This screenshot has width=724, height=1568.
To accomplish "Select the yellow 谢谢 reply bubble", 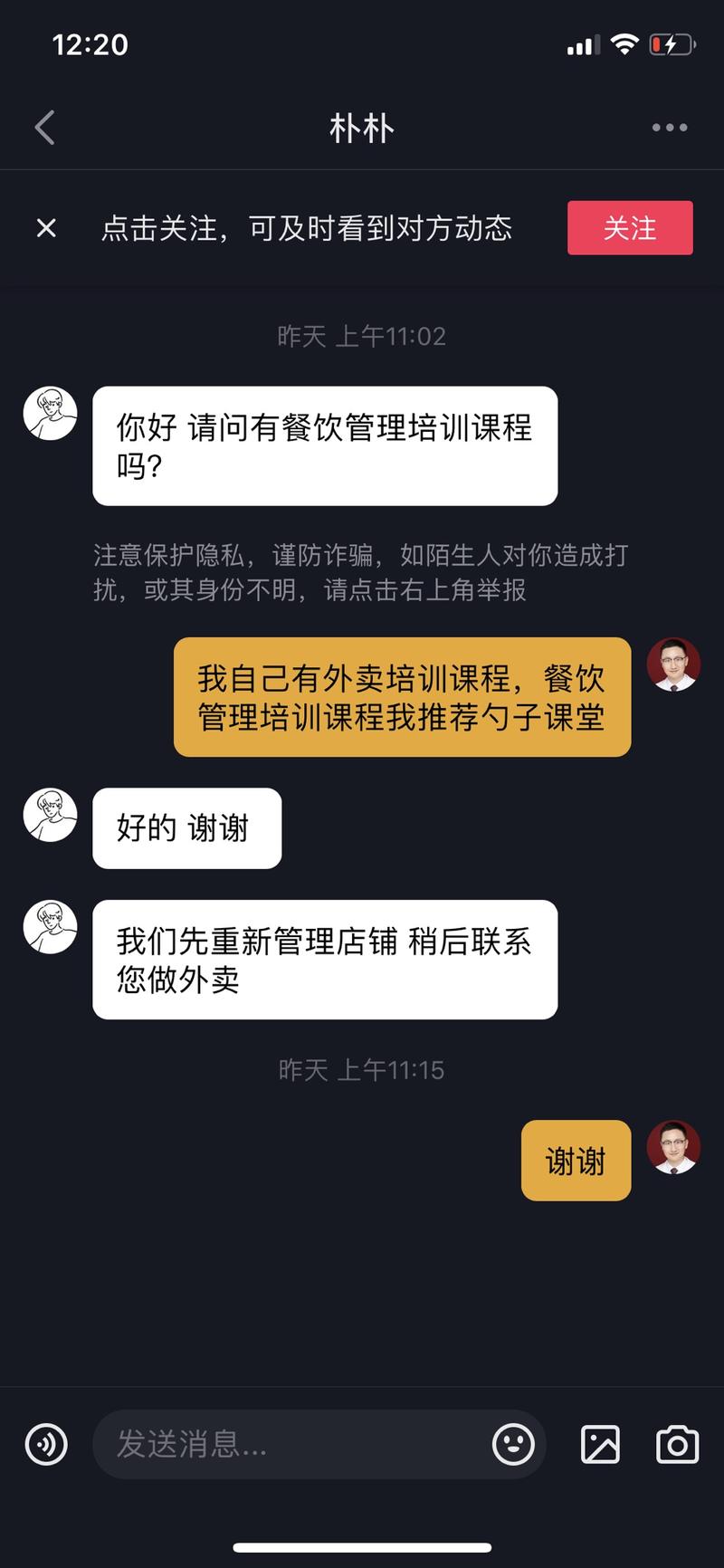I will pos(576,1161).
